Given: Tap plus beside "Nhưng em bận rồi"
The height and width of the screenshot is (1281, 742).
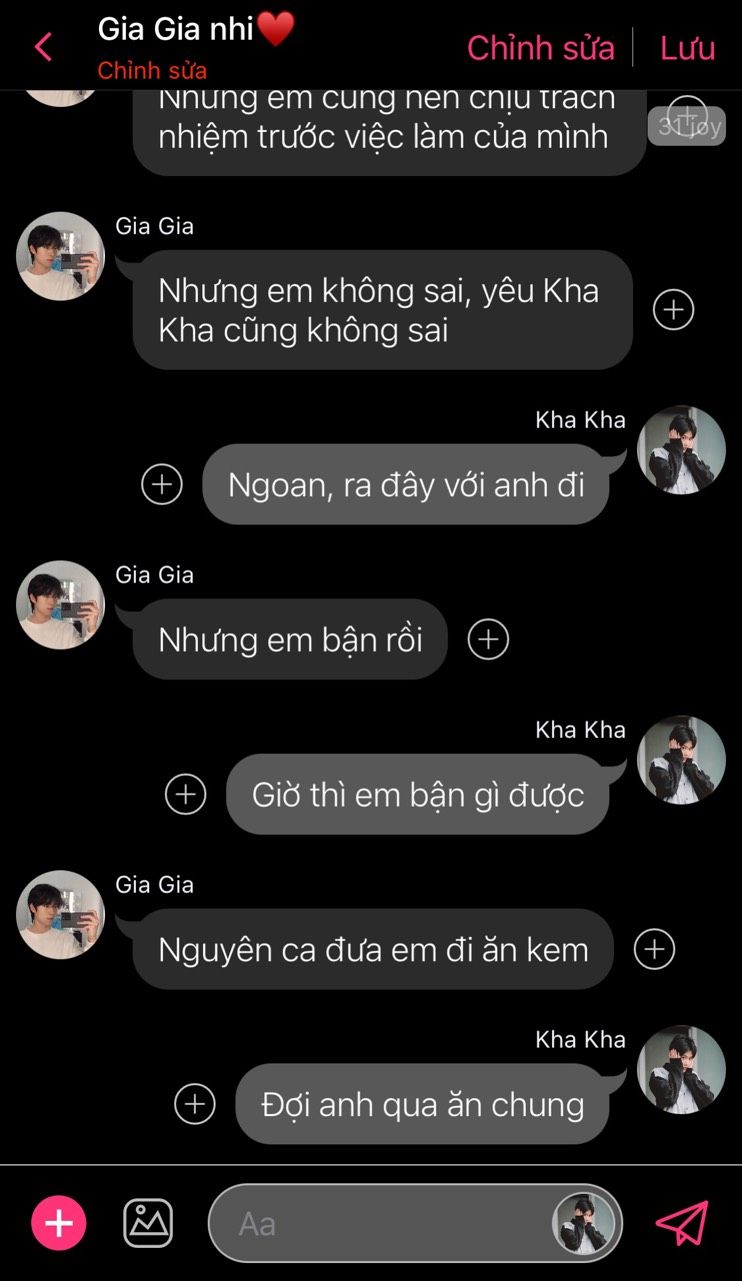Looking at the screenshot, I should tap(488, 639).
